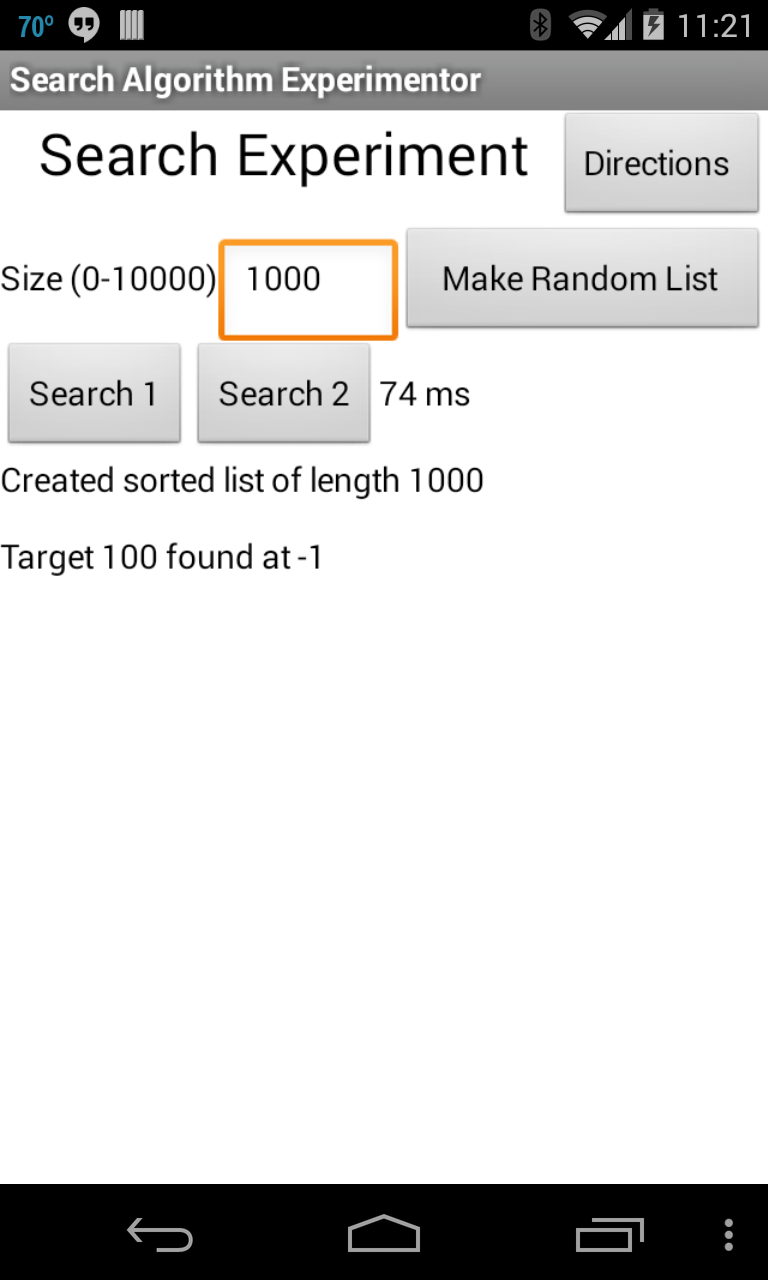768x1280 pixels.
Task: Focus the list size input field
Action: (x=308, y=289)
